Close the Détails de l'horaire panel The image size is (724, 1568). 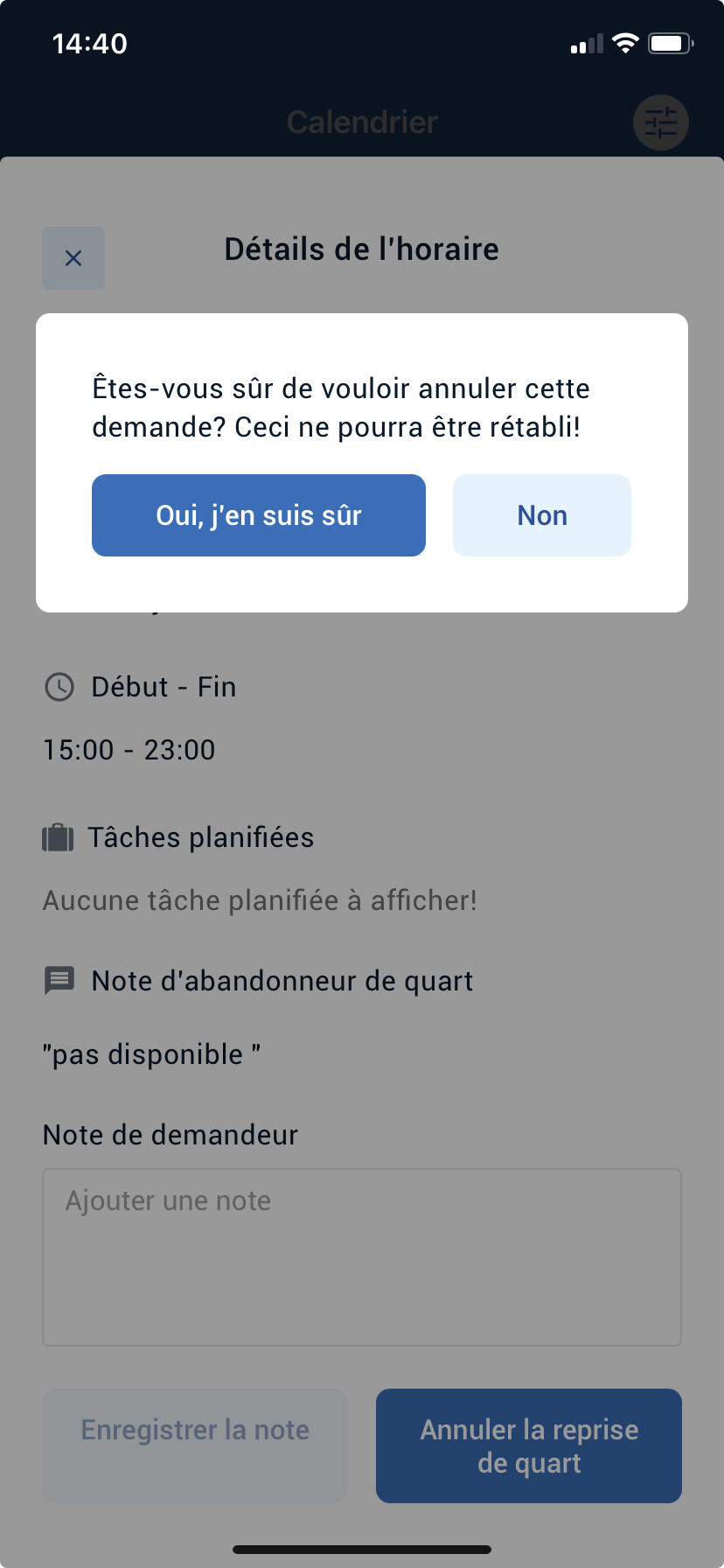(x=73, y=258)
